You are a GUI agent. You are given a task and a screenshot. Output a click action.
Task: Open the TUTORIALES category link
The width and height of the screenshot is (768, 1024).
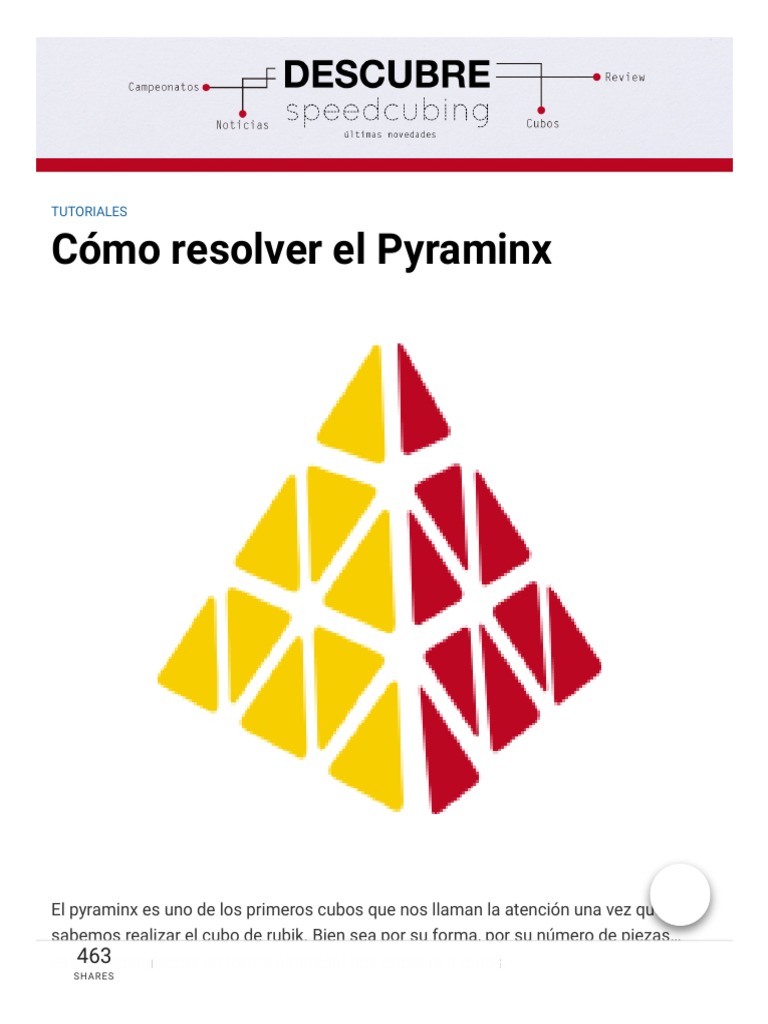[89, 212]
